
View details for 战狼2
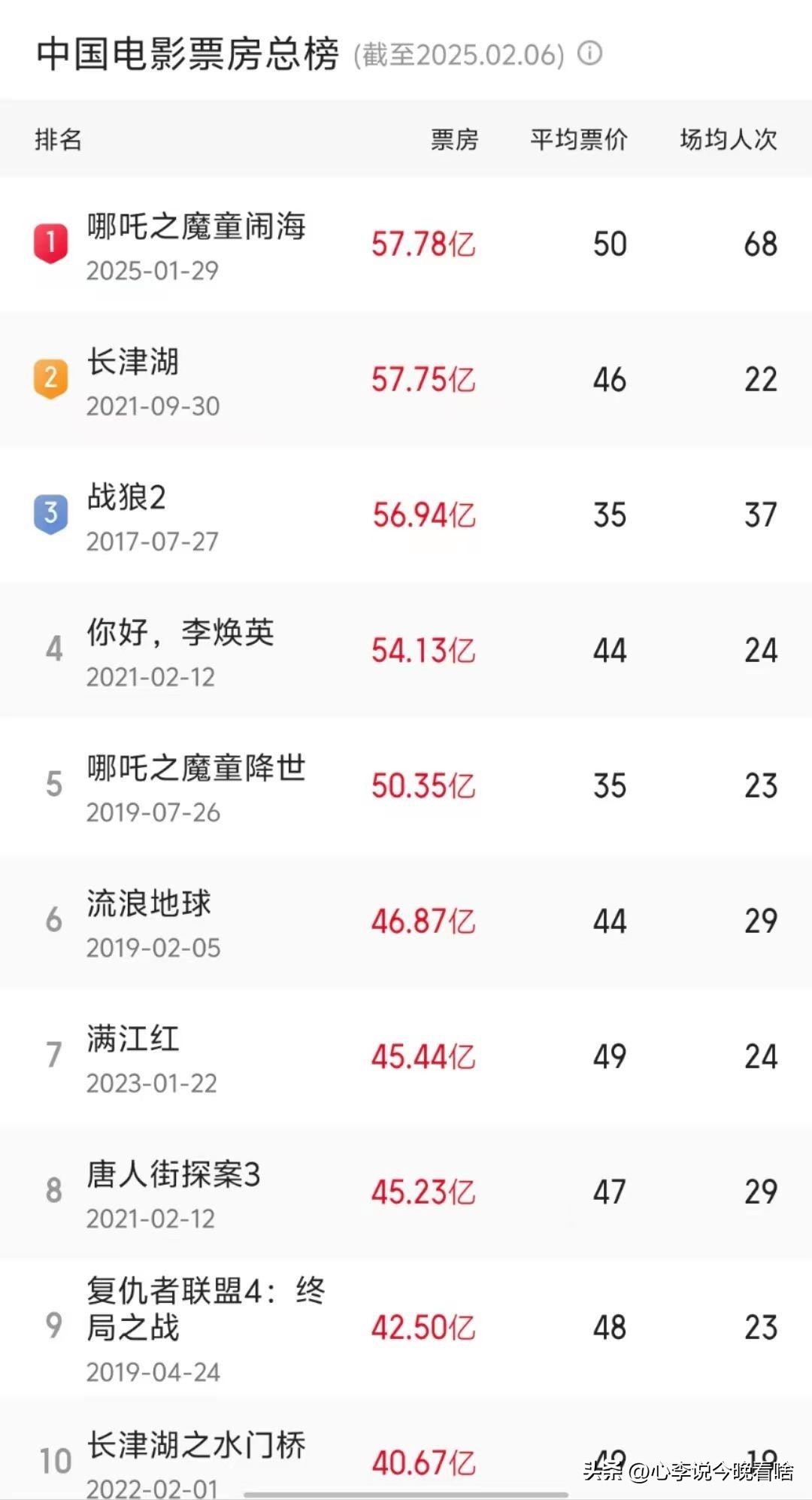tap(126, 498)
